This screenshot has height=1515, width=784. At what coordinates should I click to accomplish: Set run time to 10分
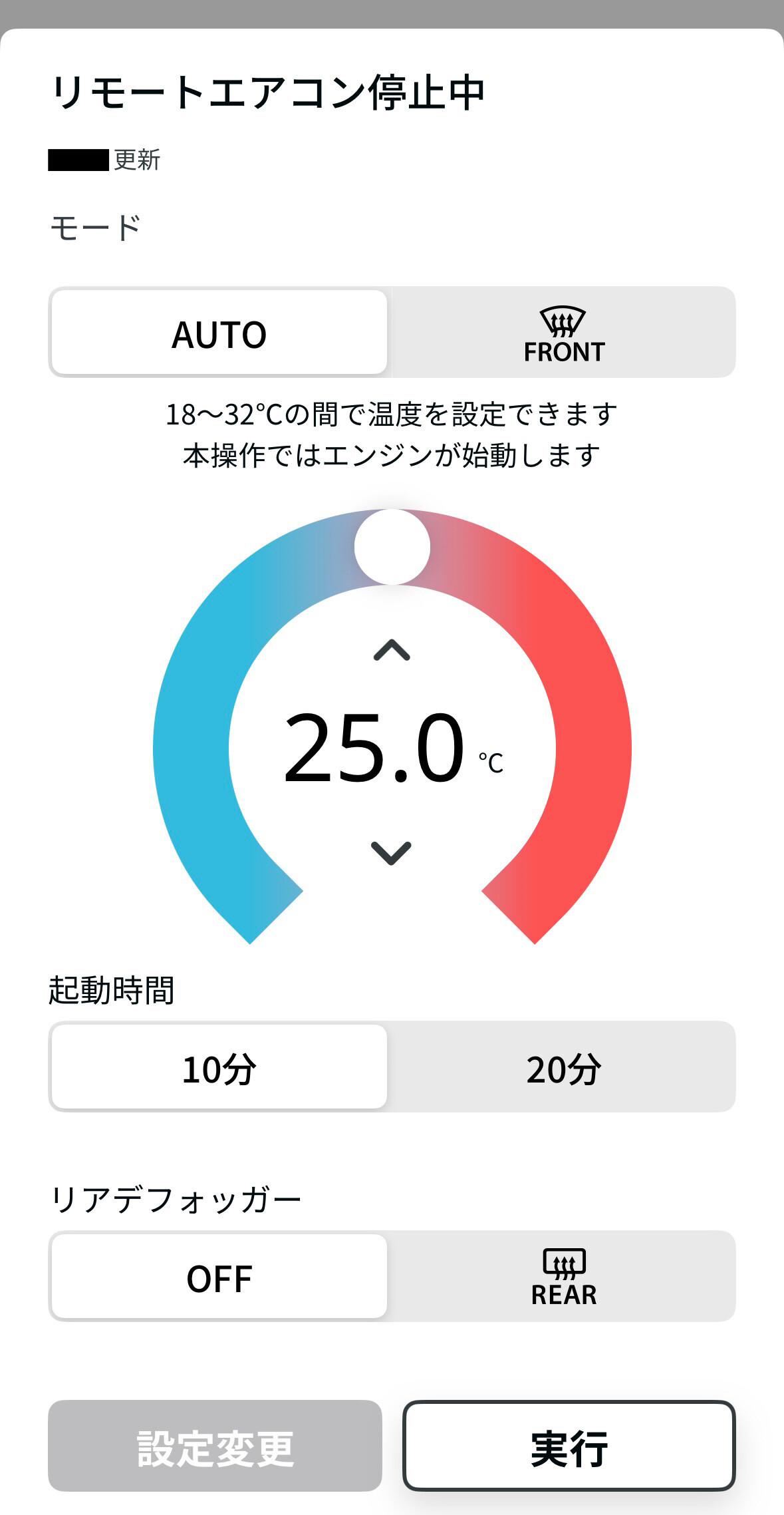(219, 1067)
